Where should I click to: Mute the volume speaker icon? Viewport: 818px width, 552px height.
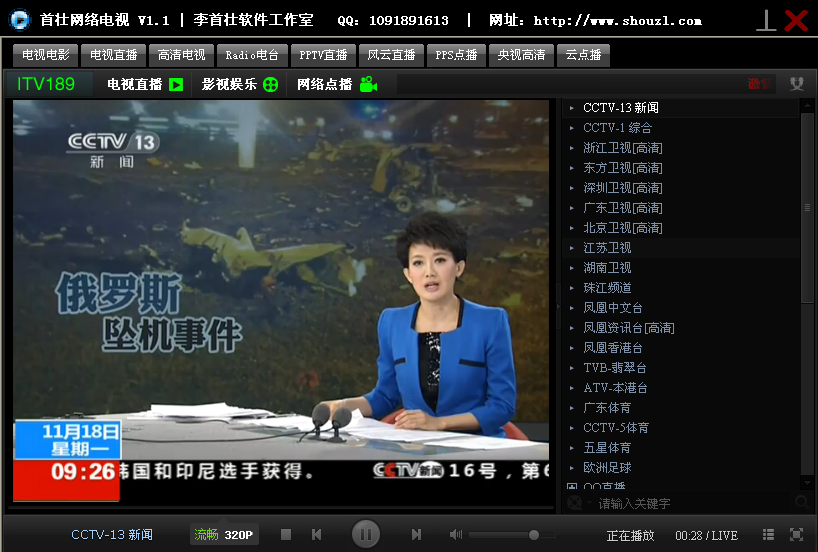click(455, 535)
